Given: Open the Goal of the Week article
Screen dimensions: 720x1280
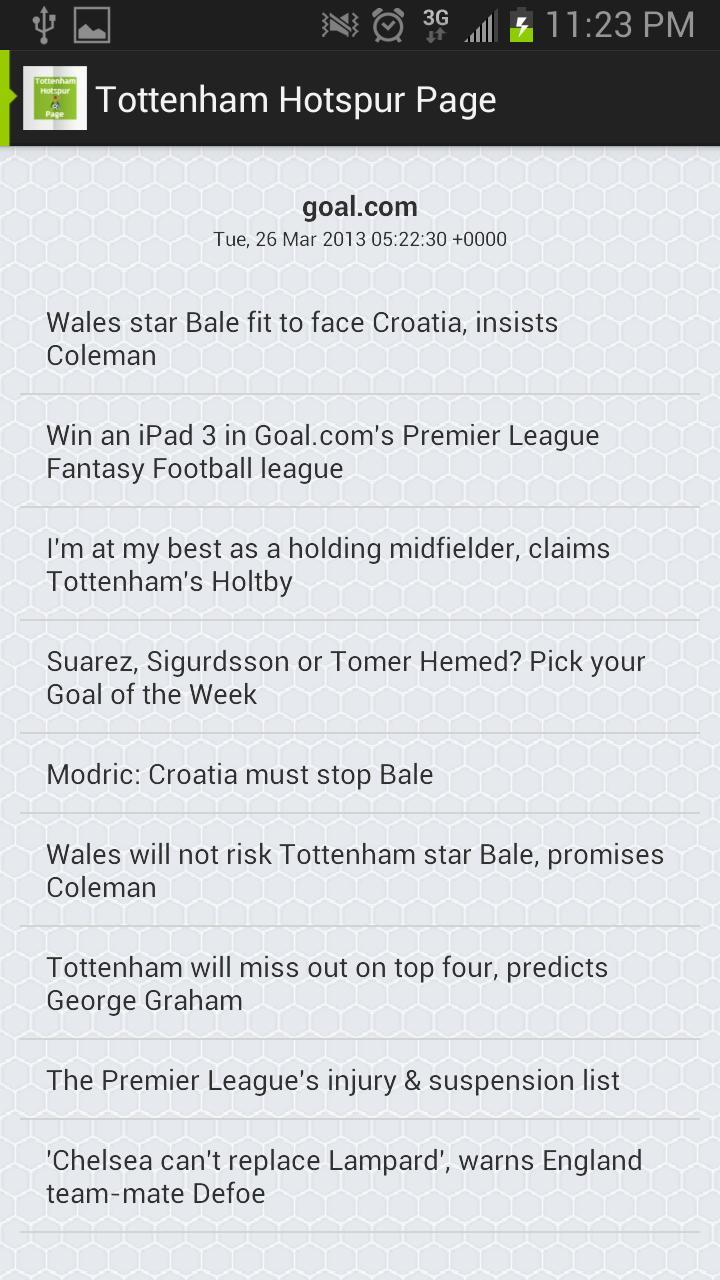Looking at the screenshot, I should point(344,678).
